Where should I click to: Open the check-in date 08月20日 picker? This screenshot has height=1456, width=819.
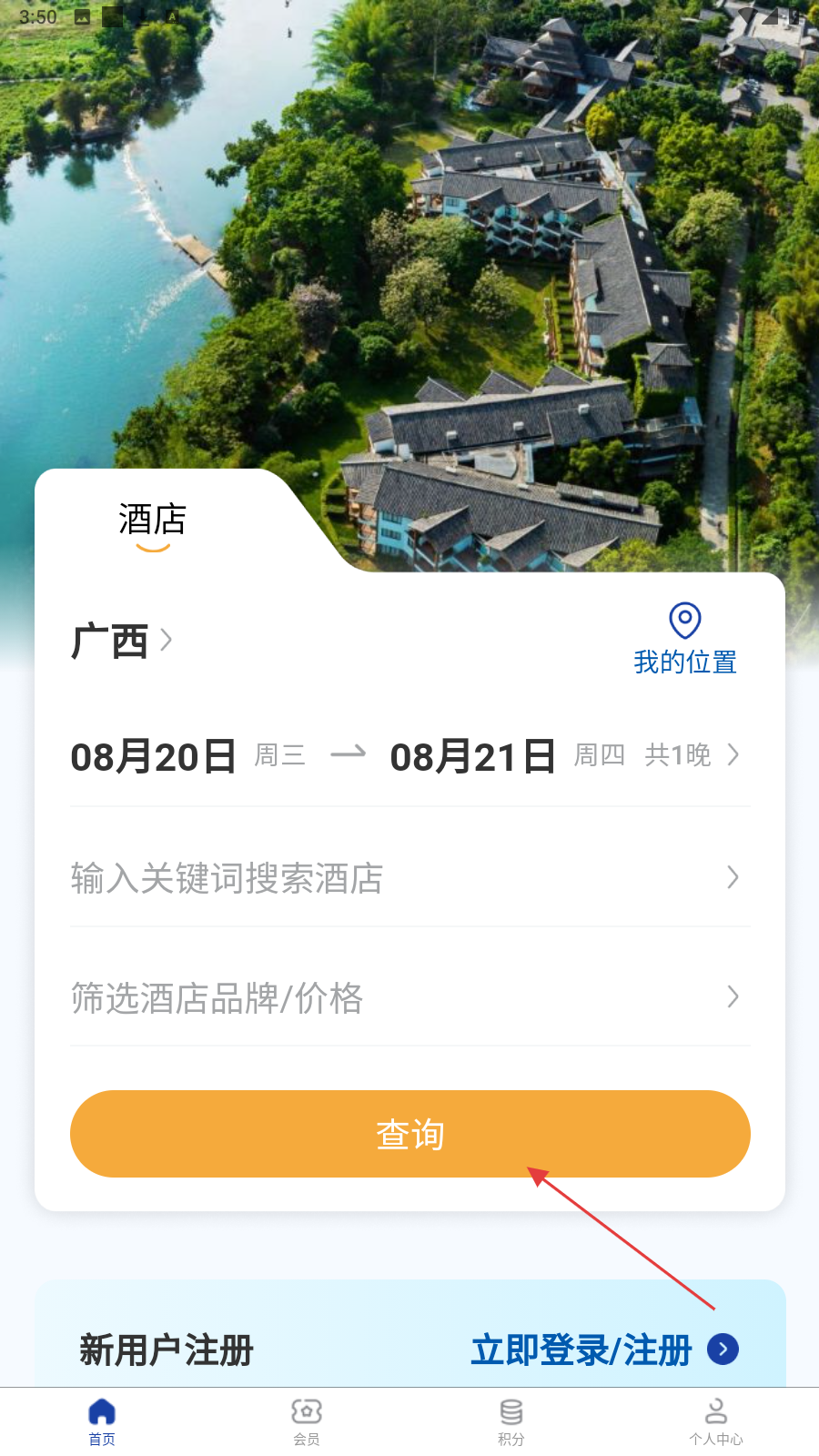point(154,756)
